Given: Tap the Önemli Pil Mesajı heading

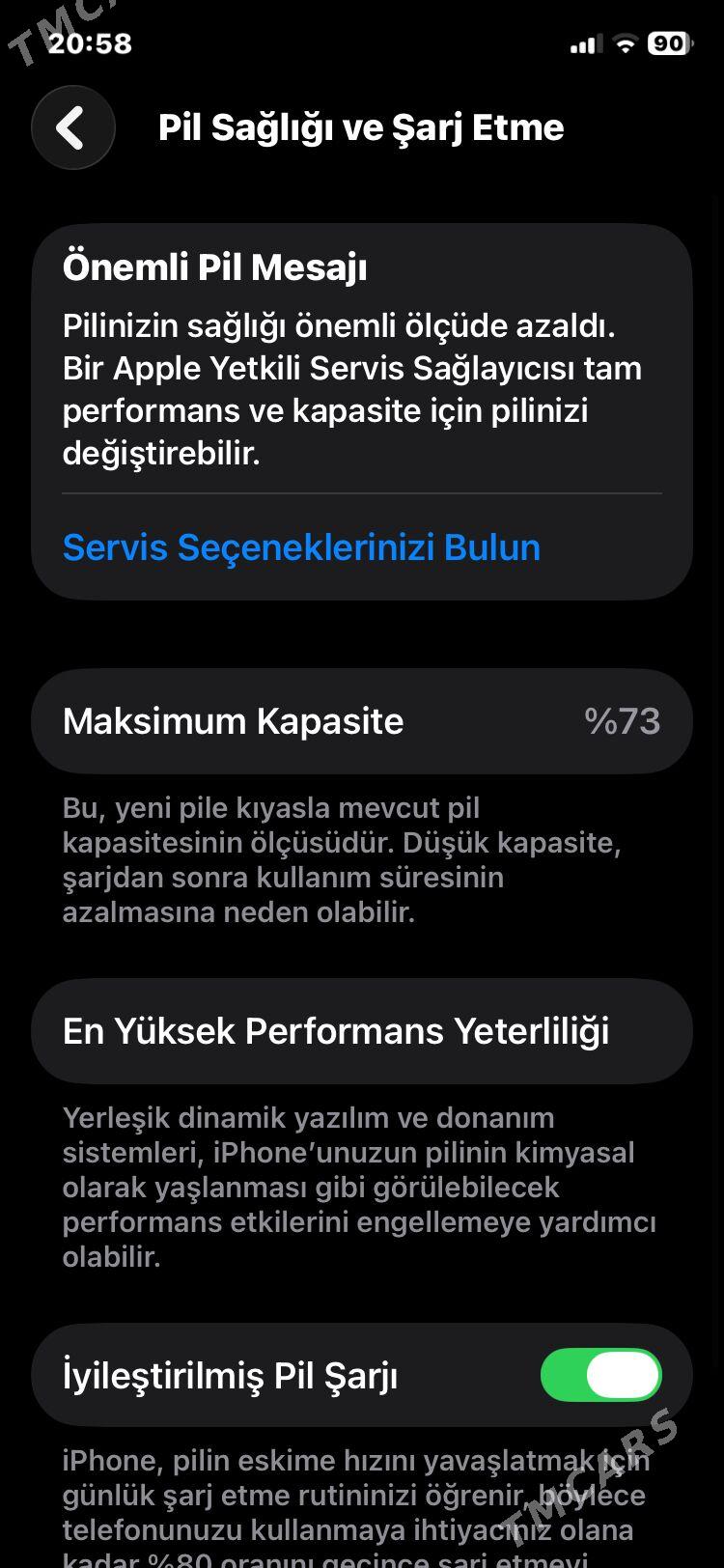Looking at the screenshot, I should 214,267.
